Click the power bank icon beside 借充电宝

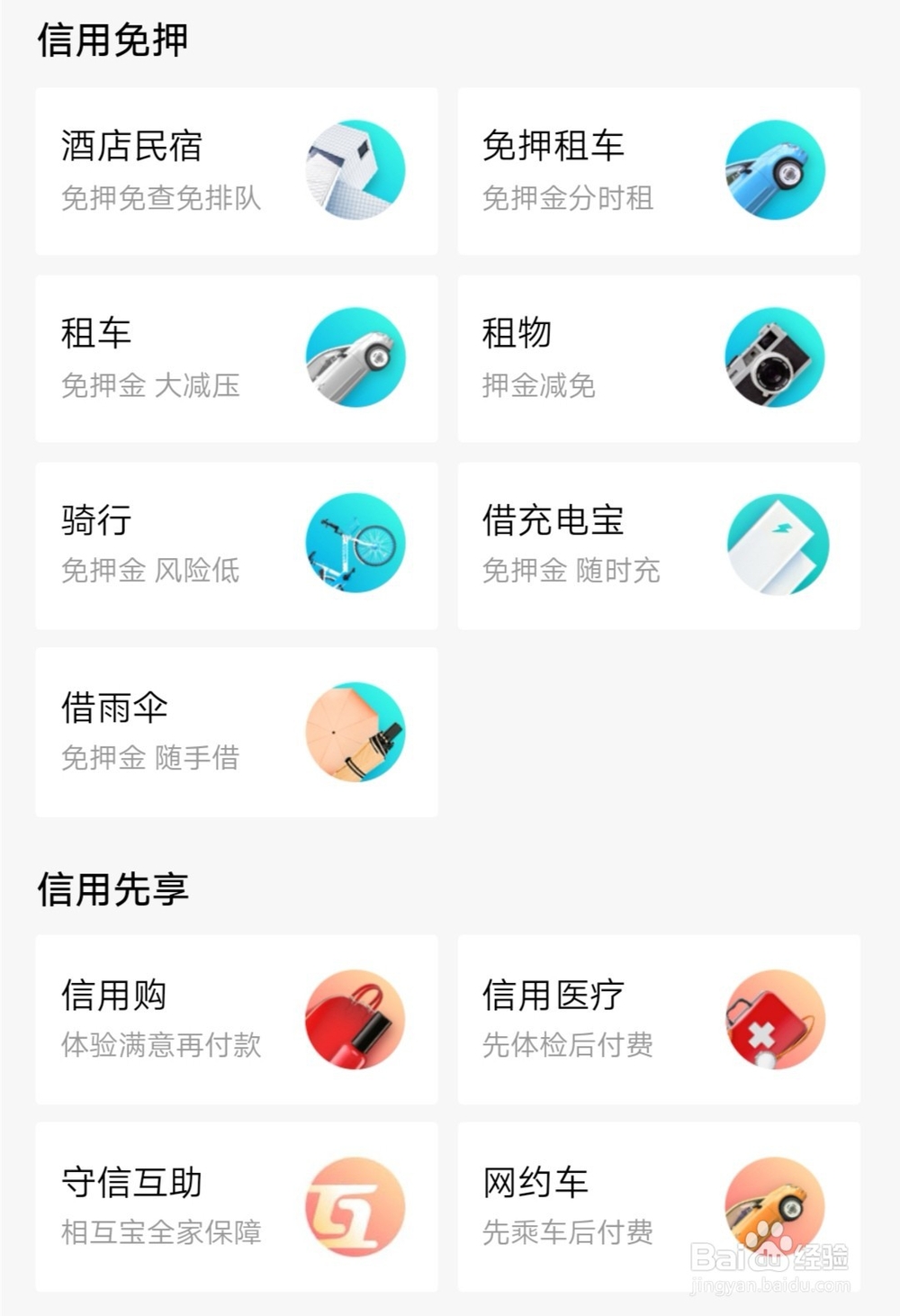[x=776, y=545]
